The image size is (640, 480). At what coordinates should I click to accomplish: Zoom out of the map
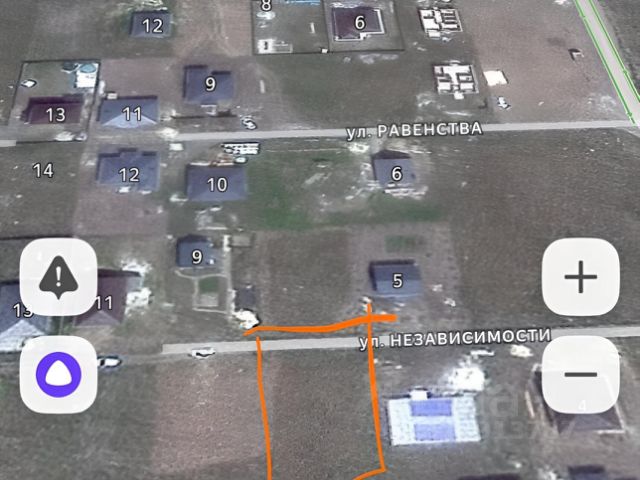tap(581, 374)
